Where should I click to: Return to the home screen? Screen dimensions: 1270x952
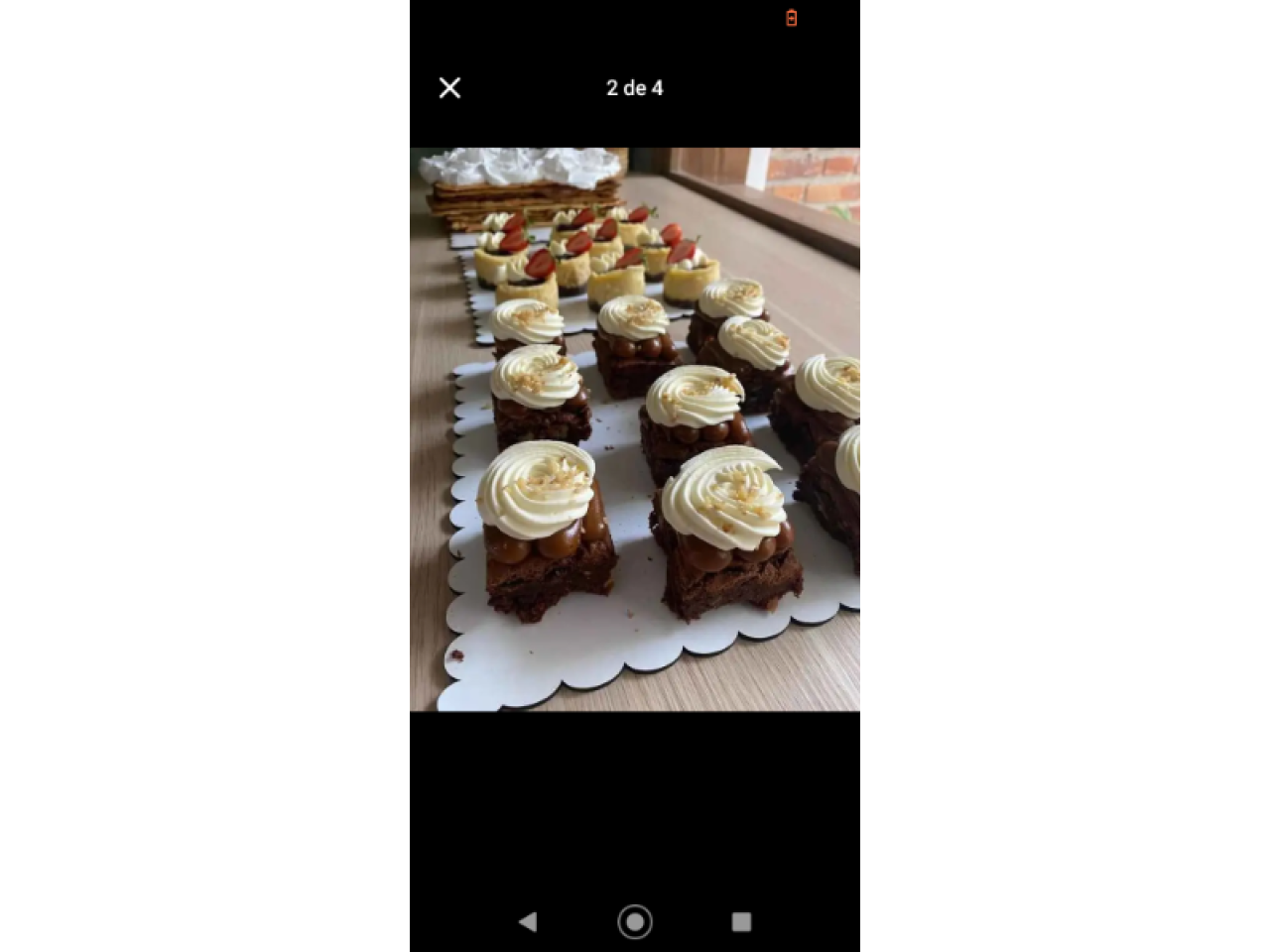(635, 921)
